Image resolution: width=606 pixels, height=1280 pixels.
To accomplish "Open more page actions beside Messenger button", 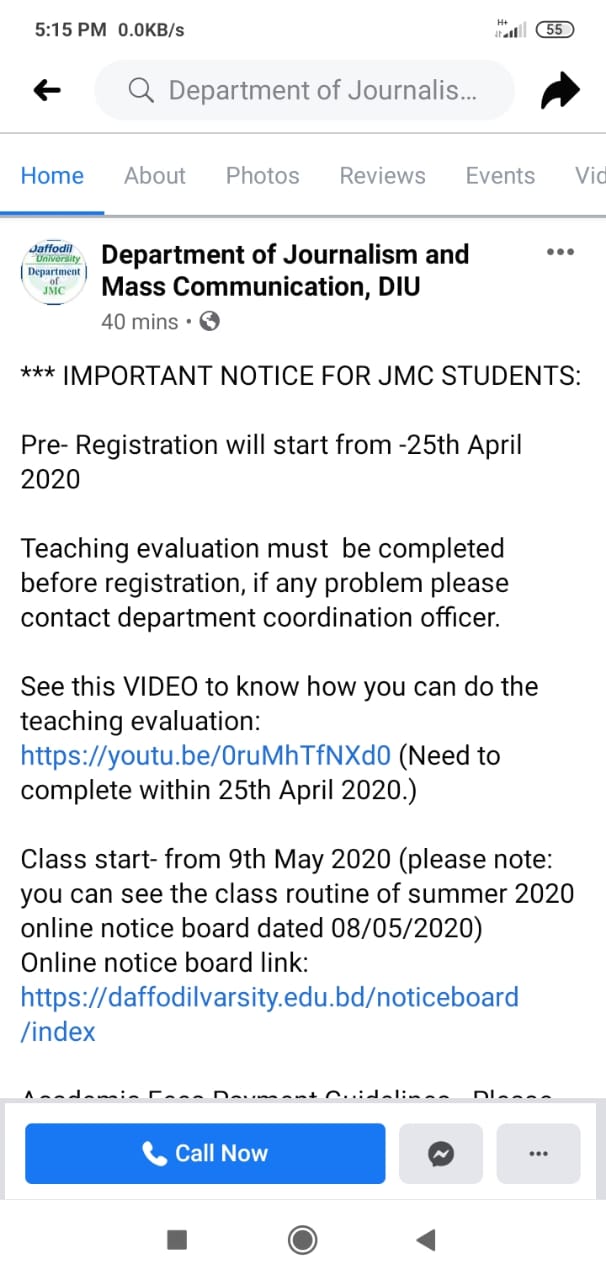I will click(538, 1153).
